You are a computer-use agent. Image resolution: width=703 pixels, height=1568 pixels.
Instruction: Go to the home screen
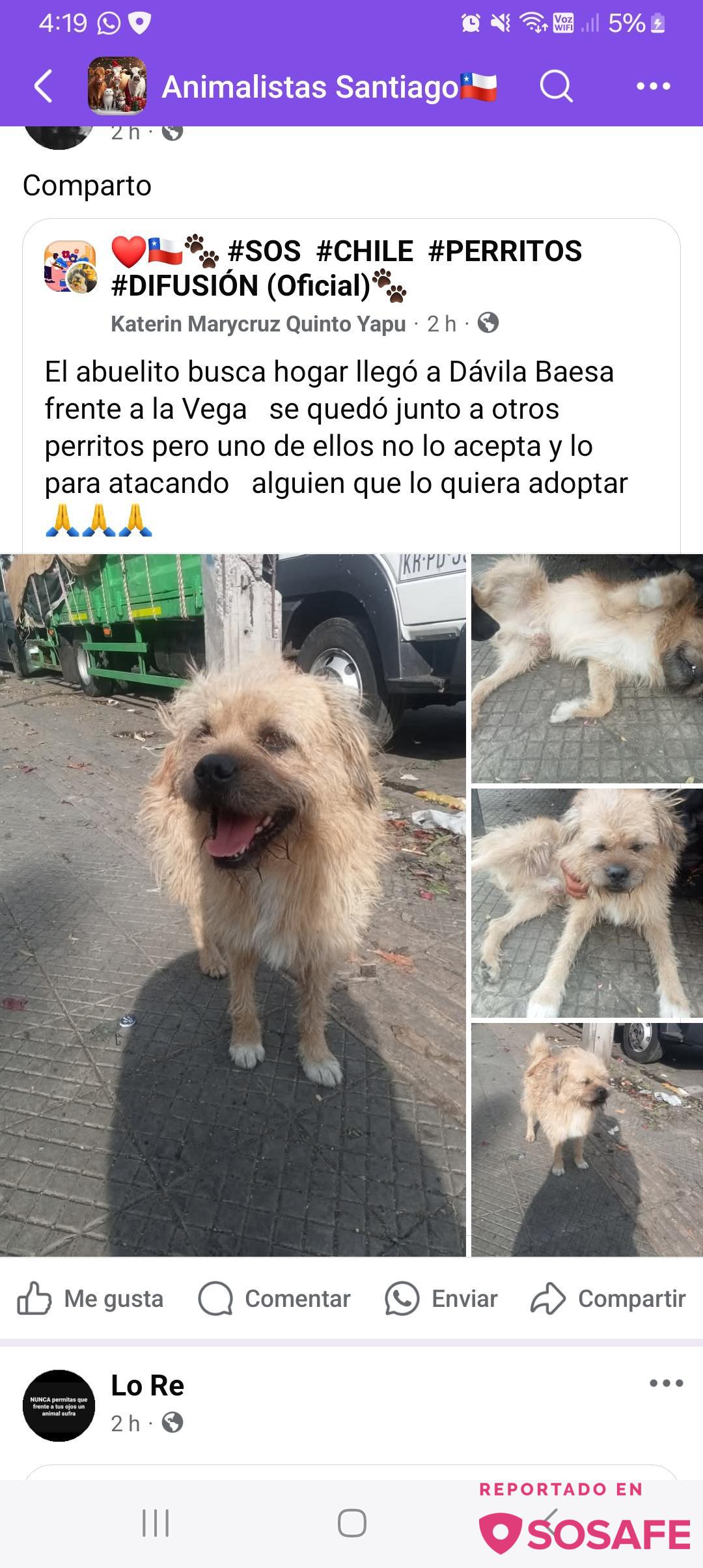click(351, 1524)
